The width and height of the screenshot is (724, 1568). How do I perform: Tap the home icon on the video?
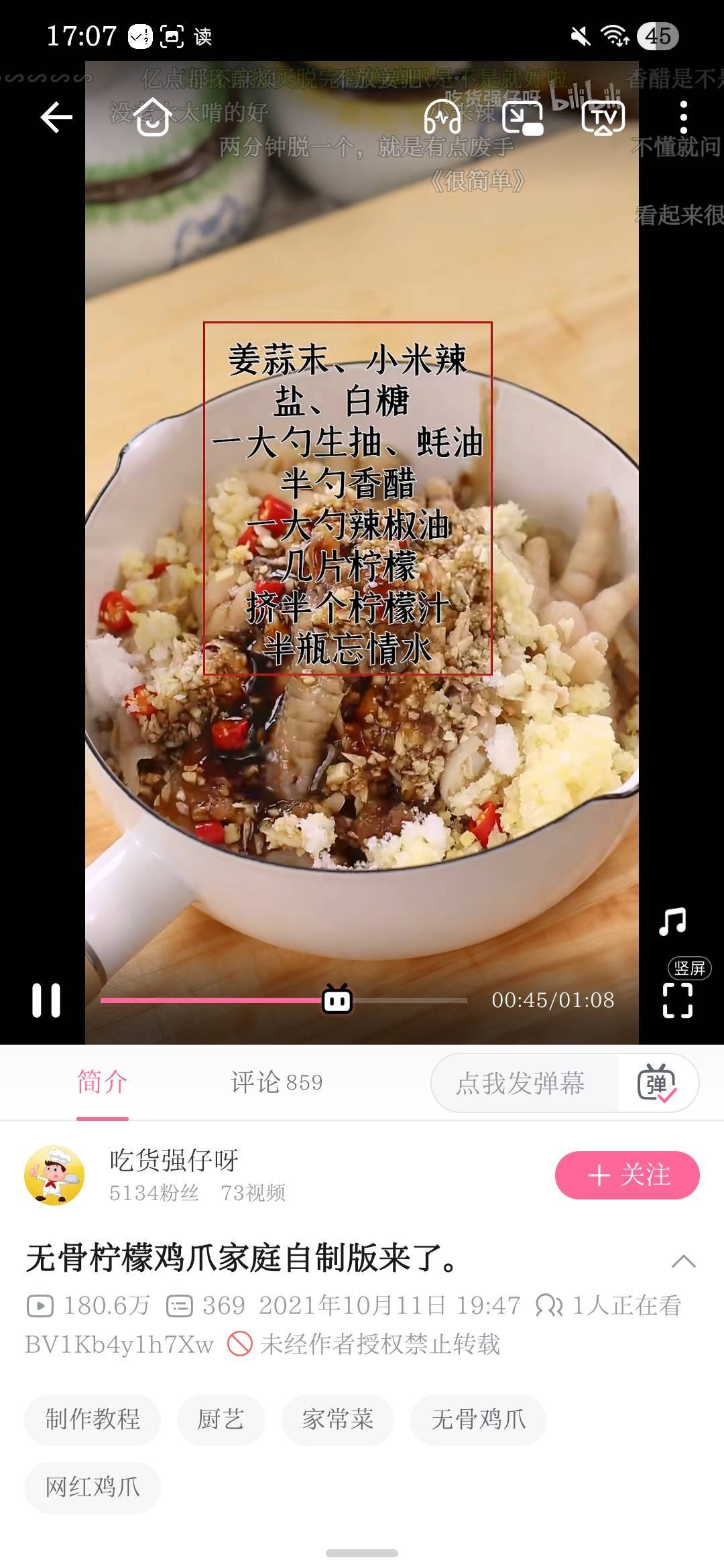tap(152, 117)
